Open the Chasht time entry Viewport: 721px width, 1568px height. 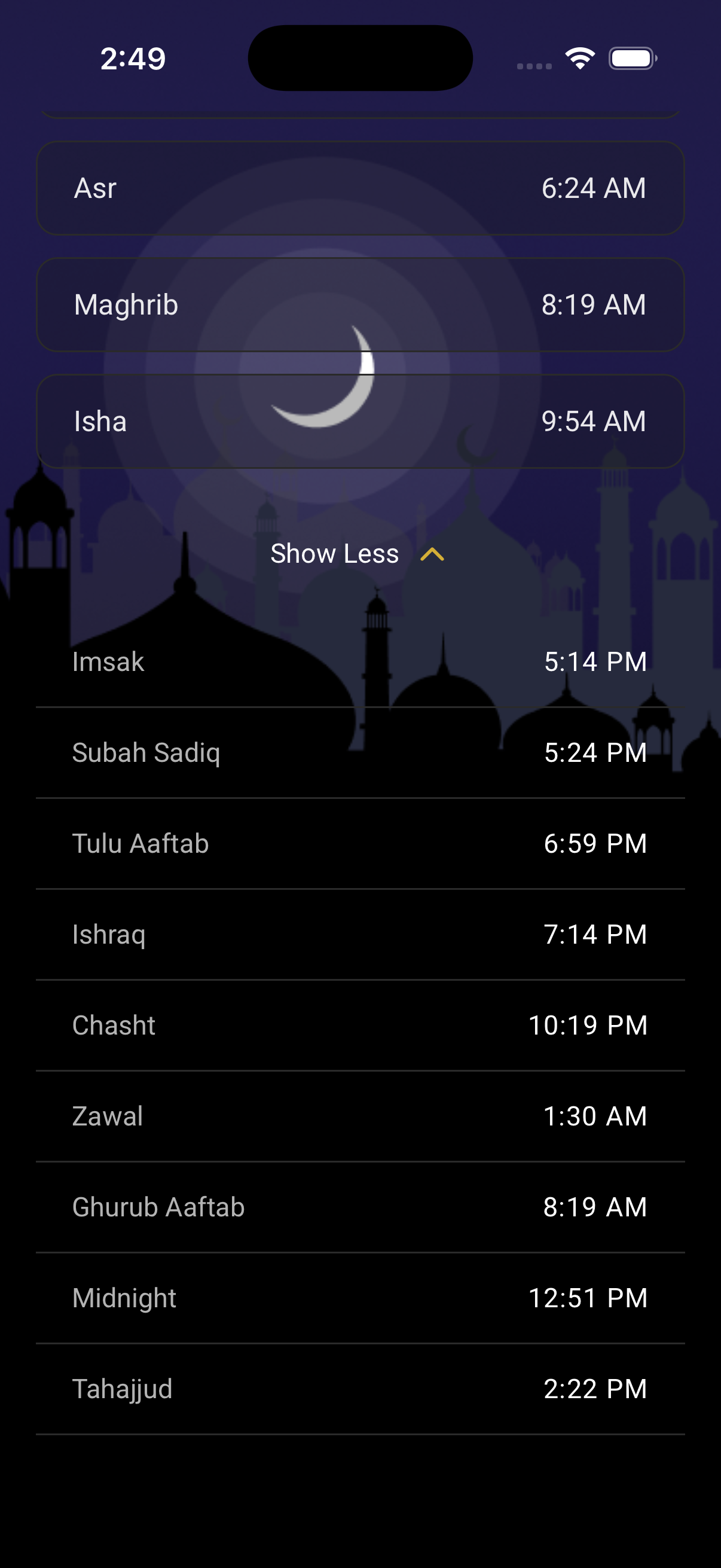click(x=360, y=1025)
